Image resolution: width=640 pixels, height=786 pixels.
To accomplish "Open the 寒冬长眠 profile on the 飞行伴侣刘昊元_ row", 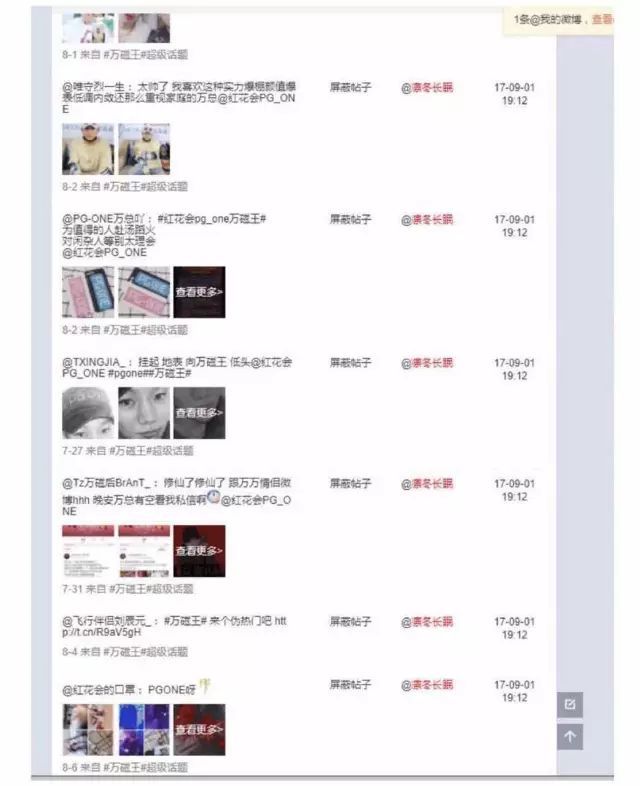I will (427, 621).
